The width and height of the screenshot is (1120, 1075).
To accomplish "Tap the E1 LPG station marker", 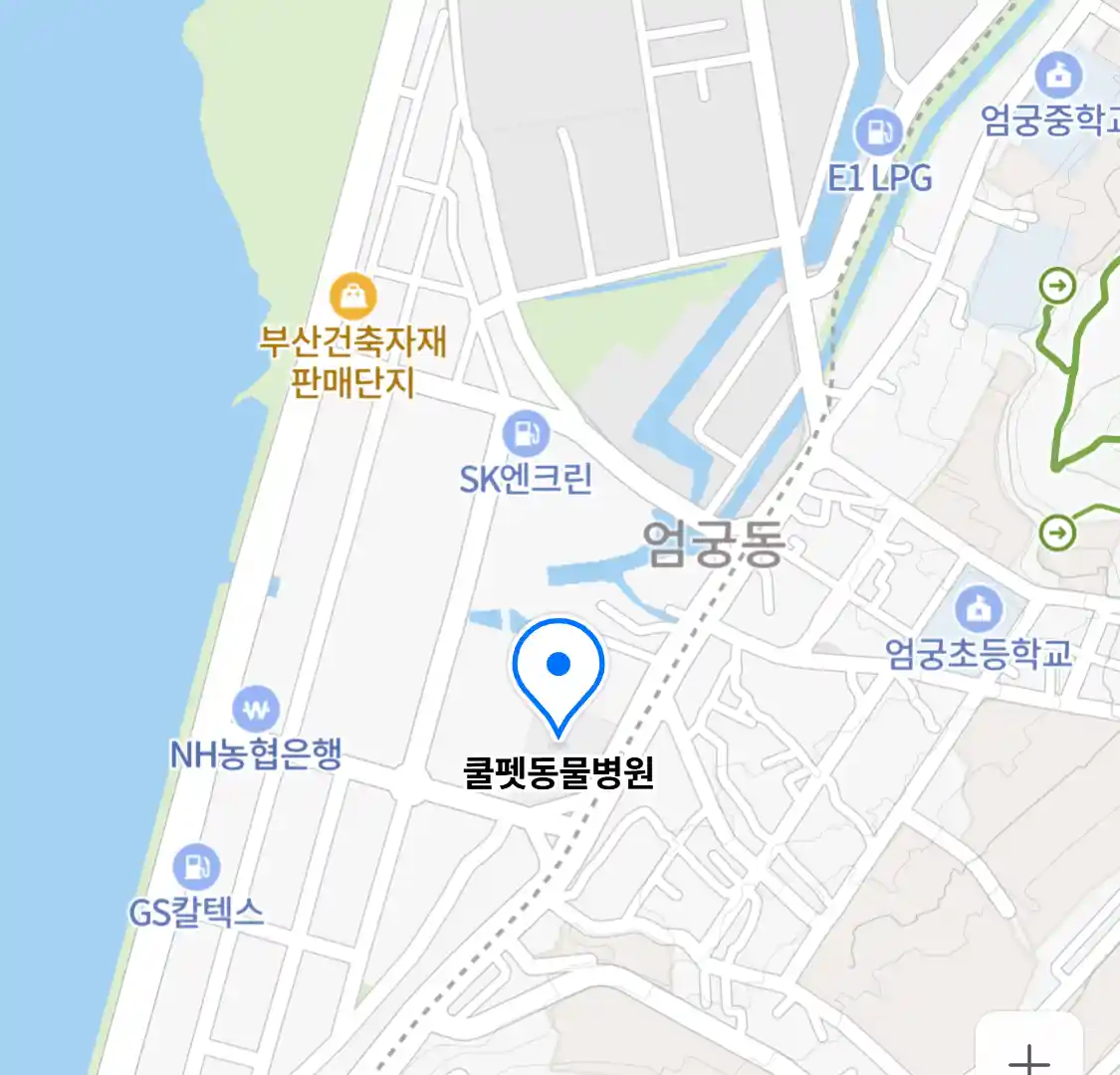I will click(x=879, y=130).
